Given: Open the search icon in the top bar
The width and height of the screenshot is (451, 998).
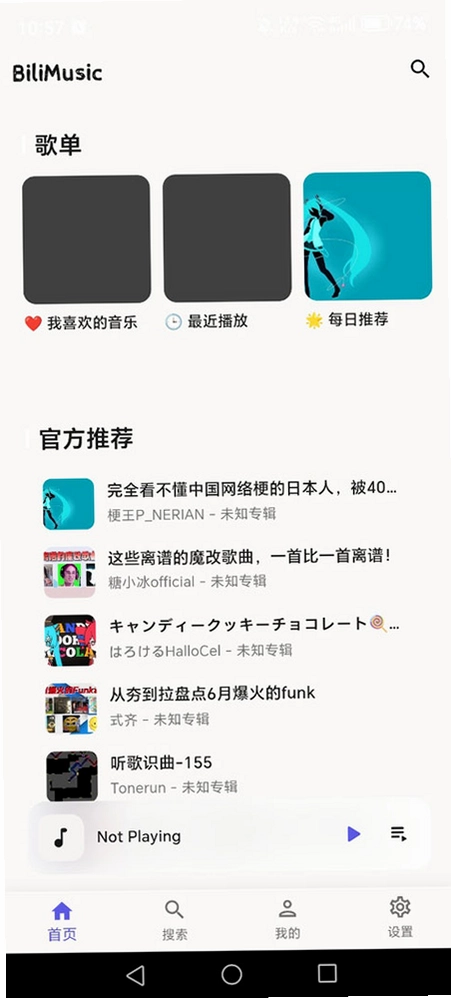Looking at the screenshot, I should (x=419, y=69).
